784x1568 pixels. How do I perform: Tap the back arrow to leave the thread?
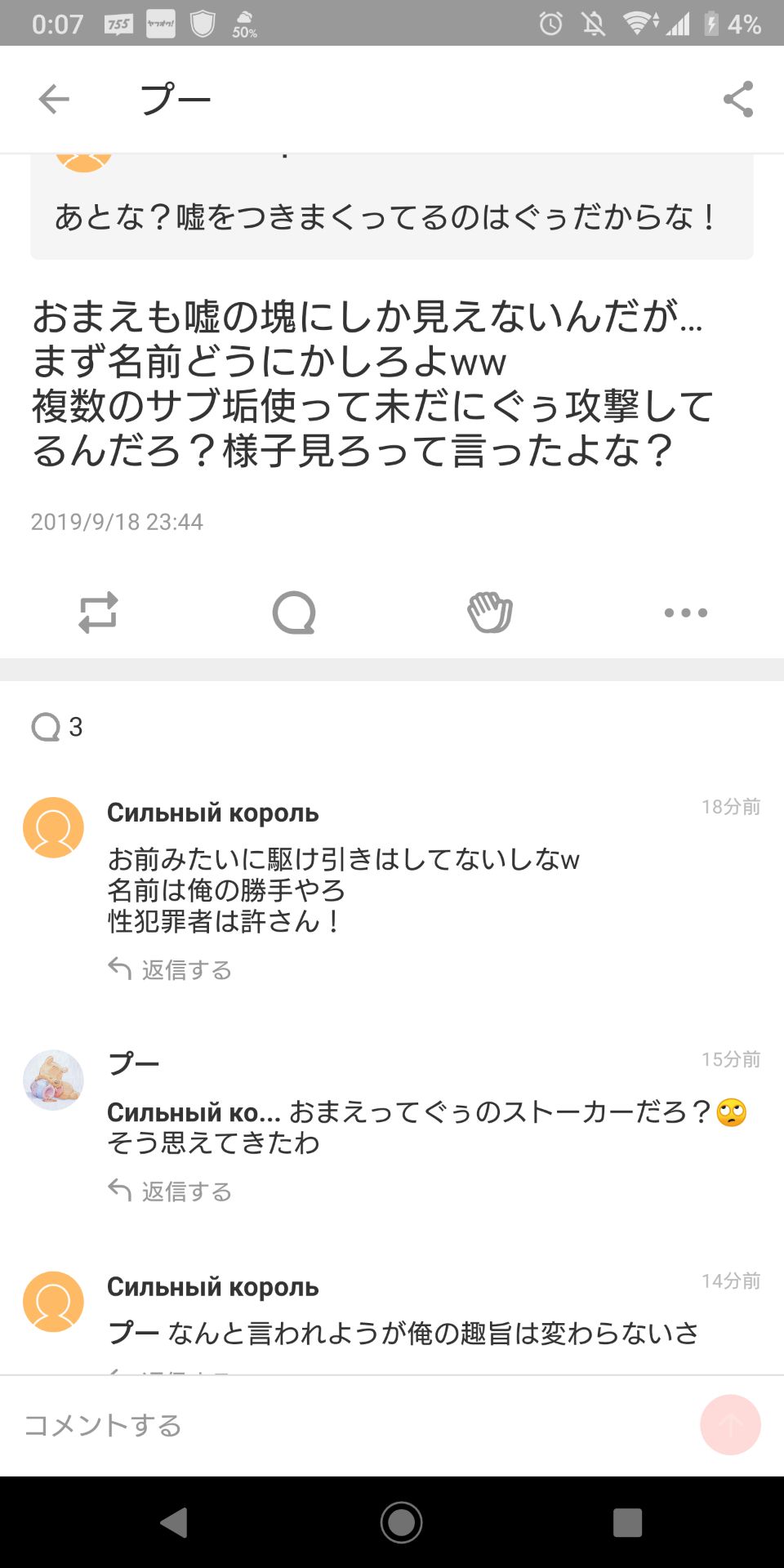tap(52, 98)
